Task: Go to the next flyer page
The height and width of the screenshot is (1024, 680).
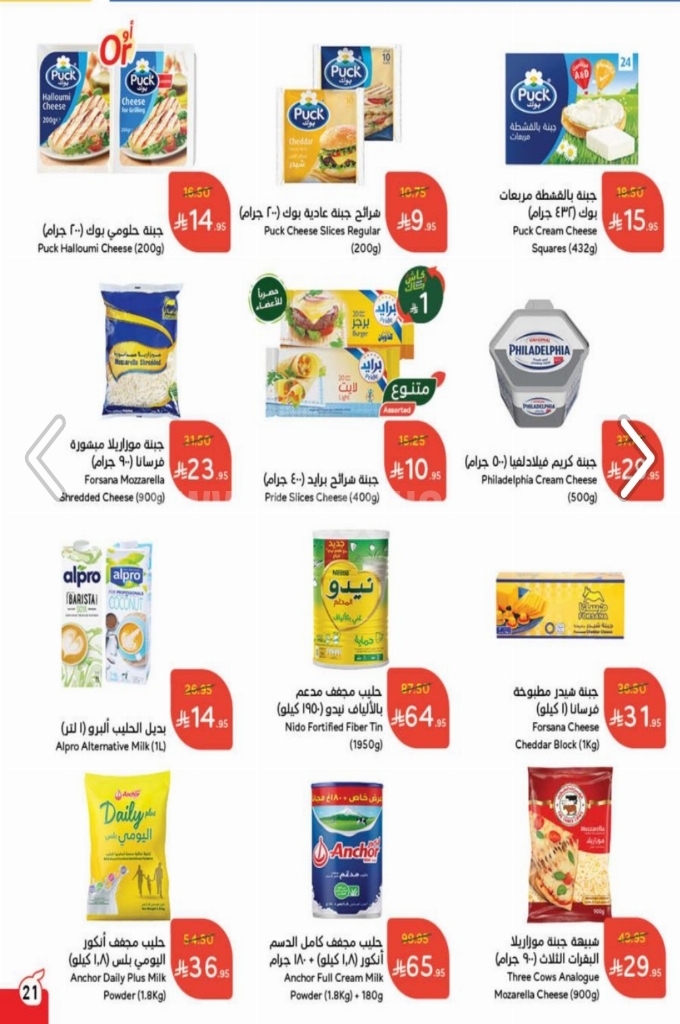Action: coord(636,457)
